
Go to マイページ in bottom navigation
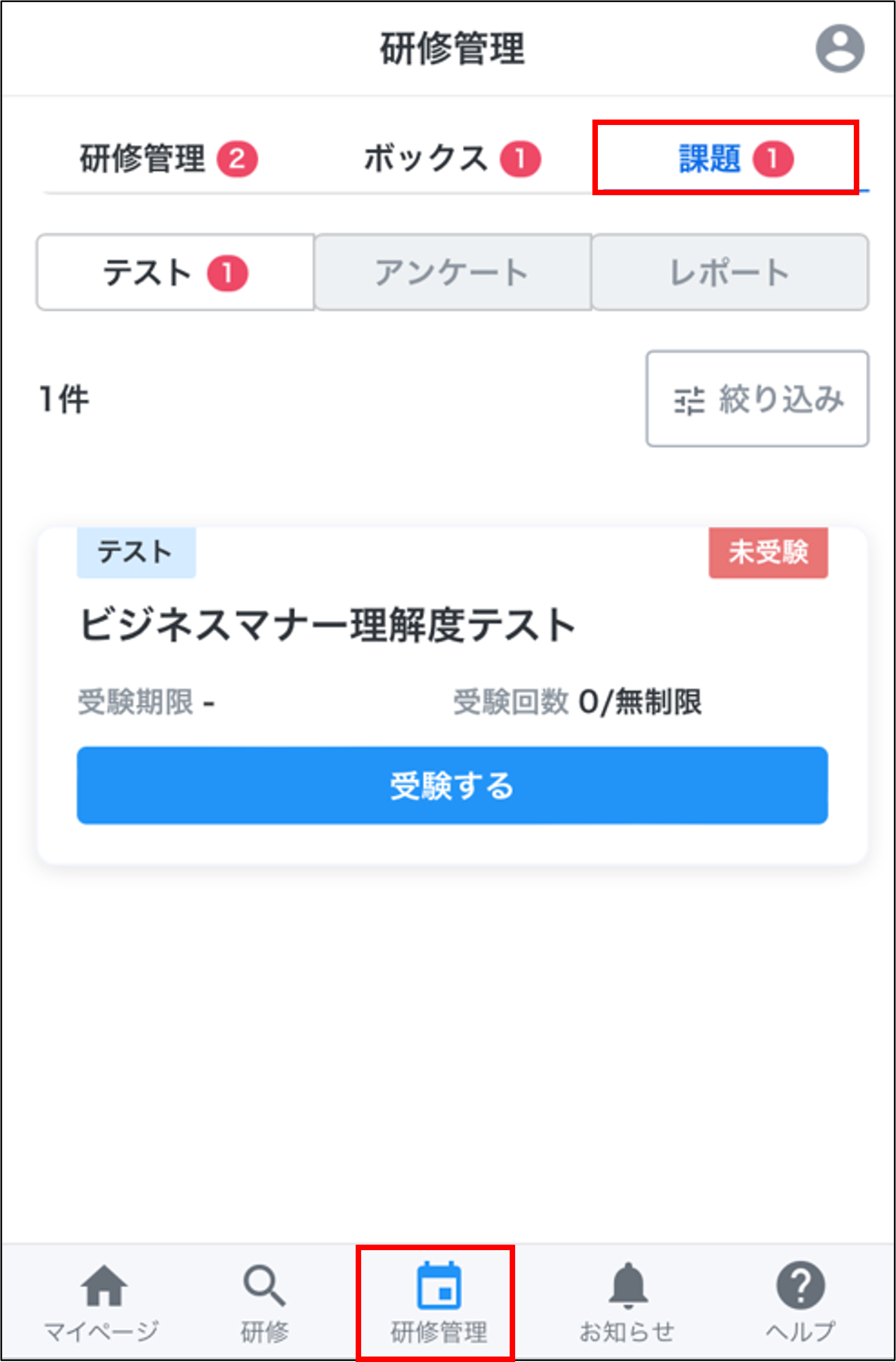pos(102,1302)
